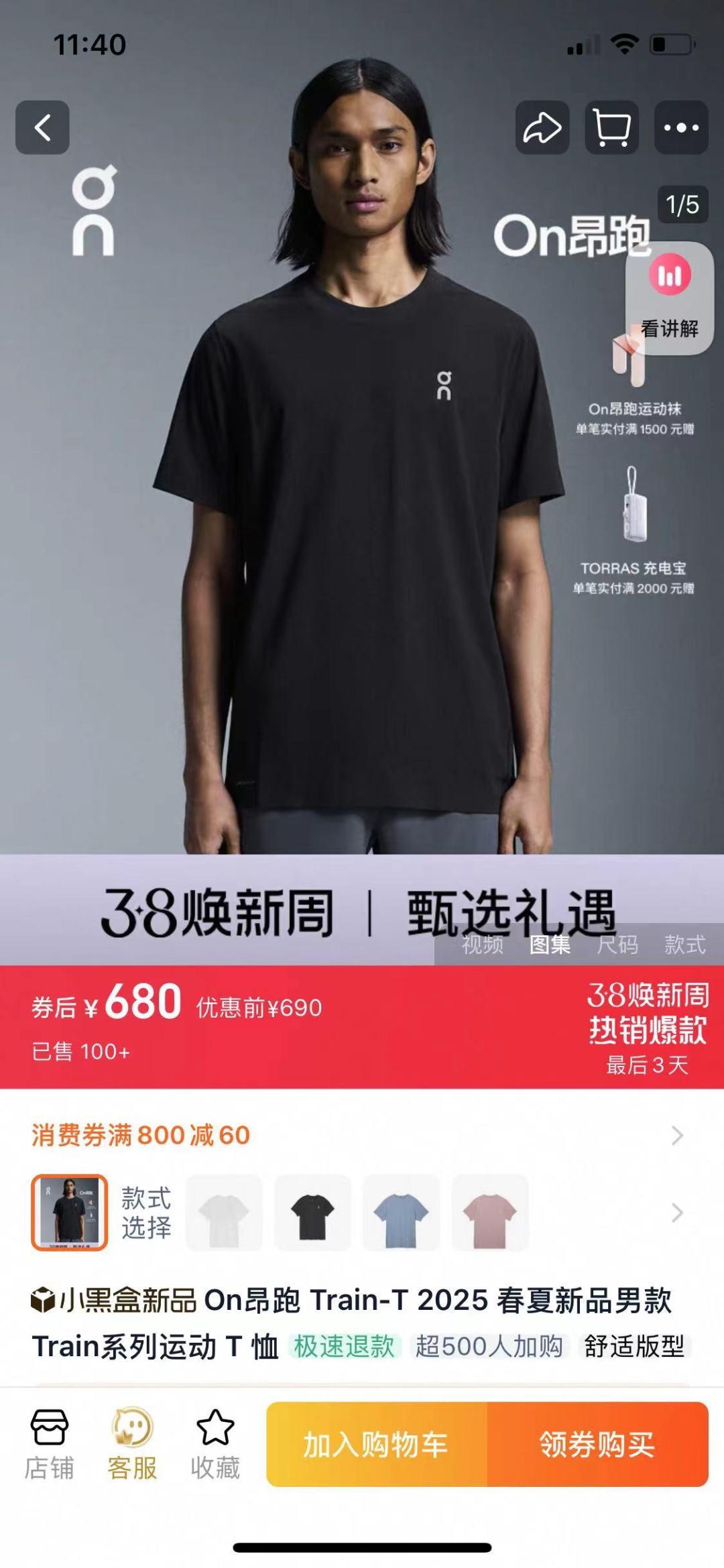Switch to the 视频 tab
The image size is (724, 1568).
482,945
